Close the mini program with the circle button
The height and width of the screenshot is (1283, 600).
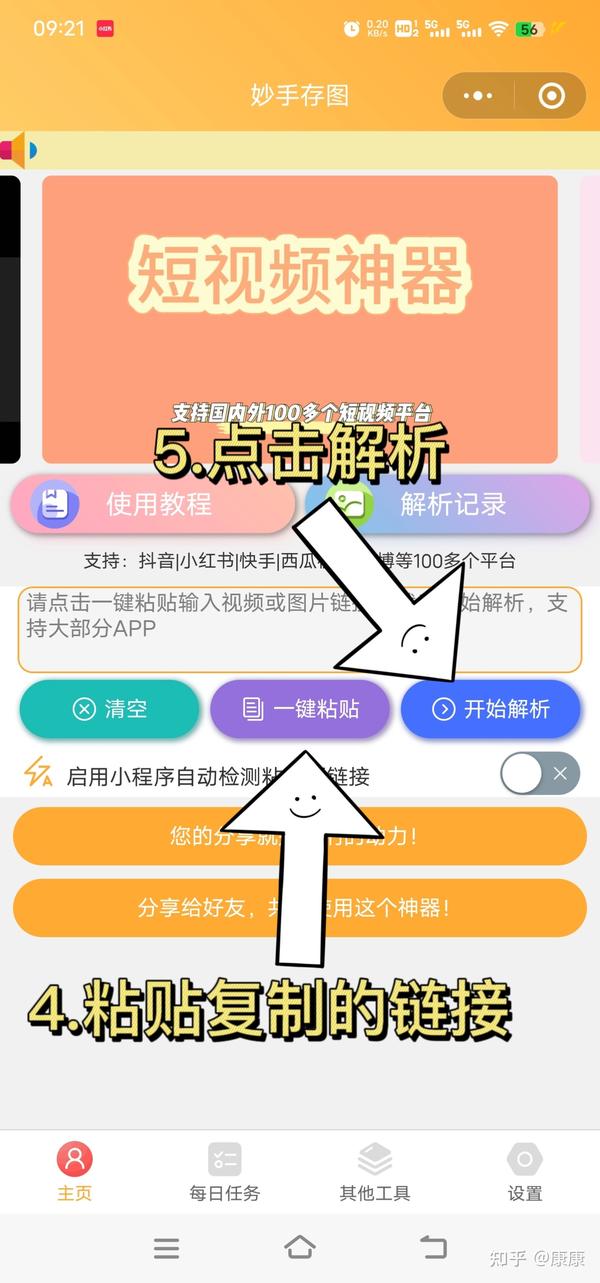coord(551,96)
